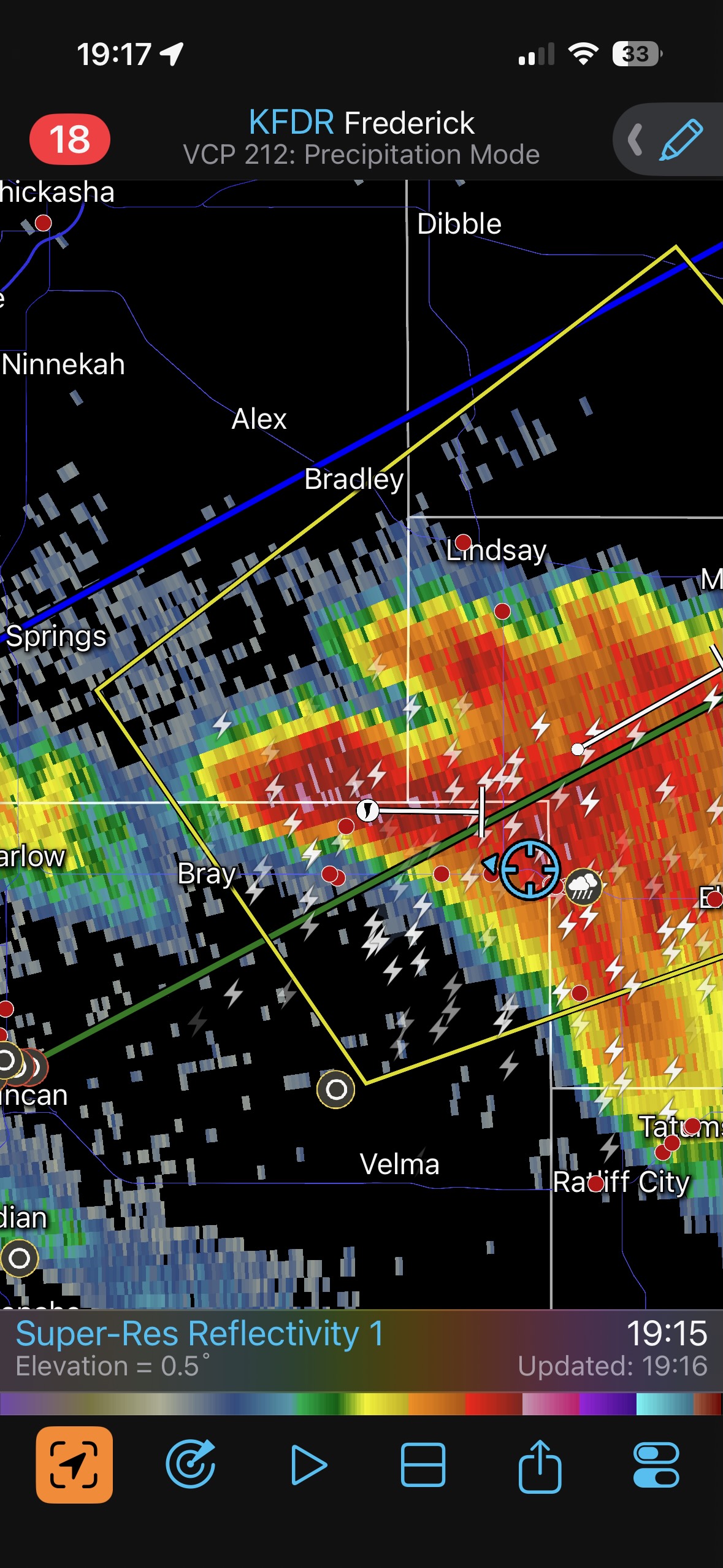The height and width of the screenshot is (1568, 723).
Task: Open the 18 warnings badge
Action: 70,139
